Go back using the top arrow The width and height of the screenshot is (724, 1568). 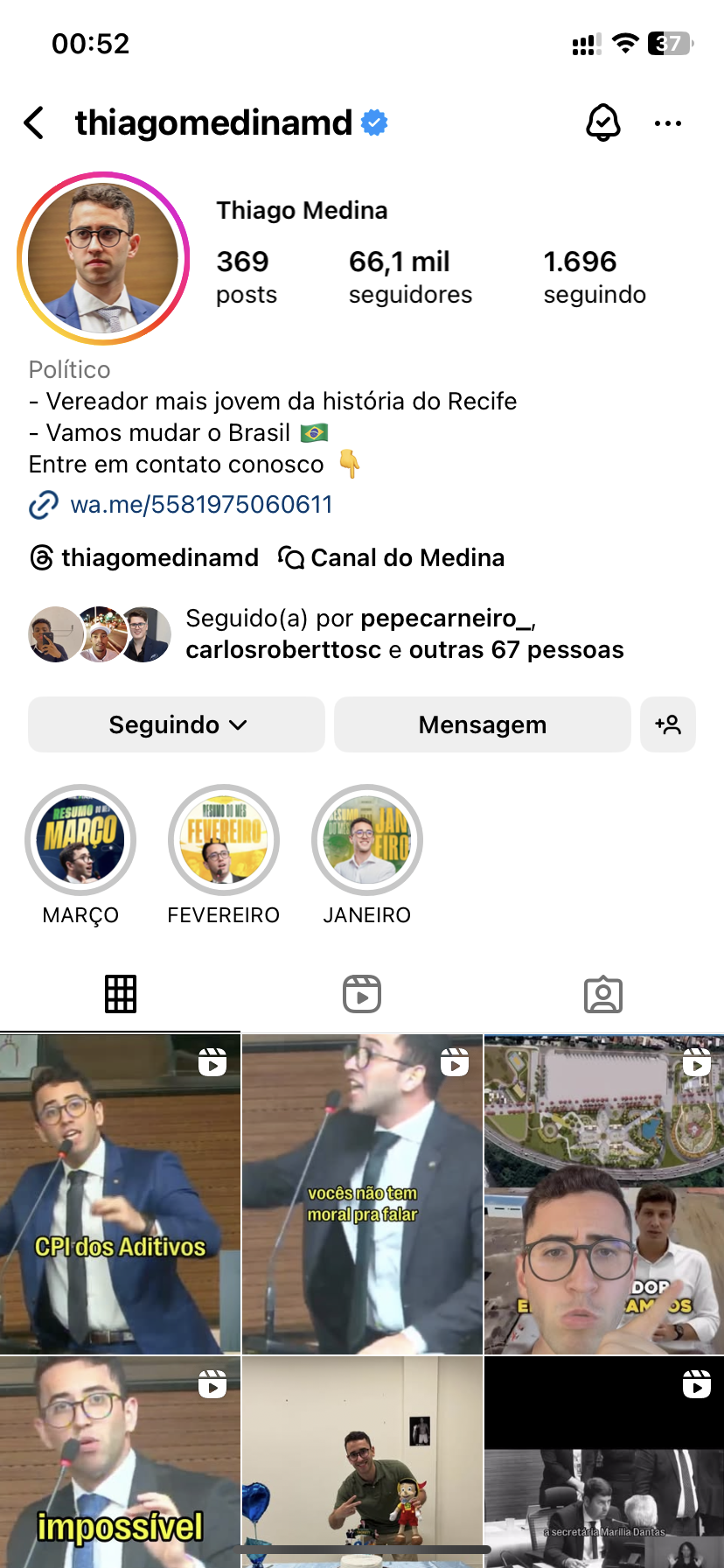pyautogui.click(x=34, y=123)
